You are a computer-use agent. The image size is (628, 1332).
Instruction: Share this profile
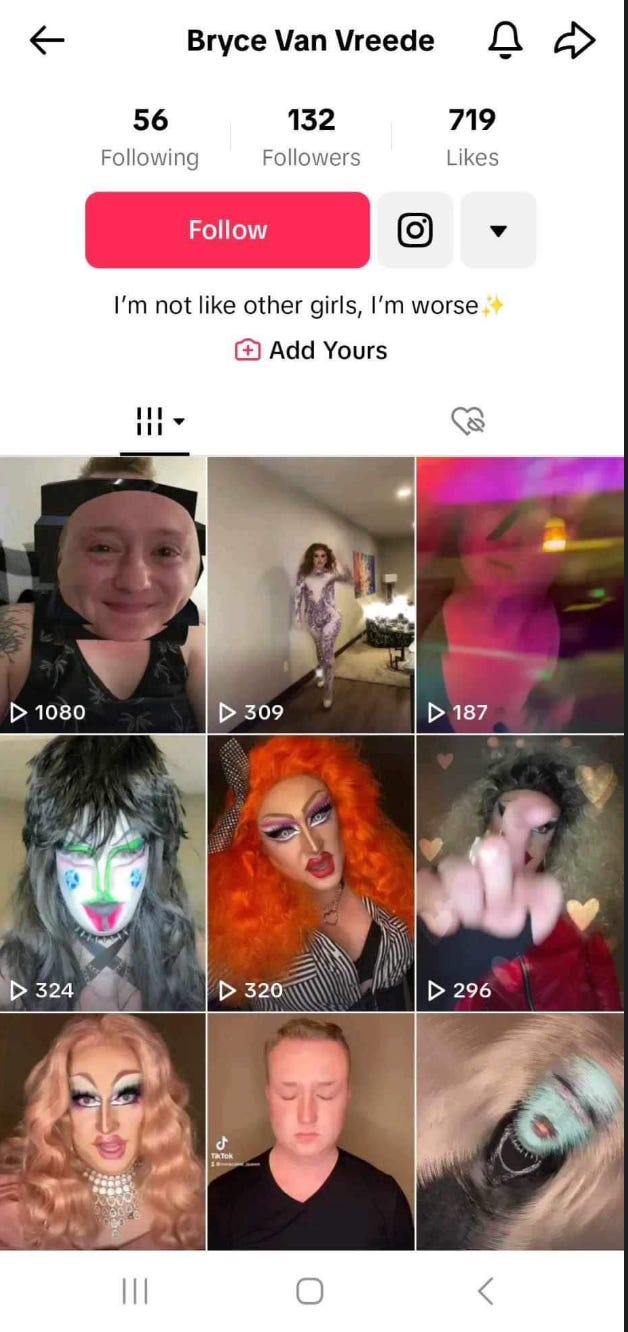click(x=574, y=41)
